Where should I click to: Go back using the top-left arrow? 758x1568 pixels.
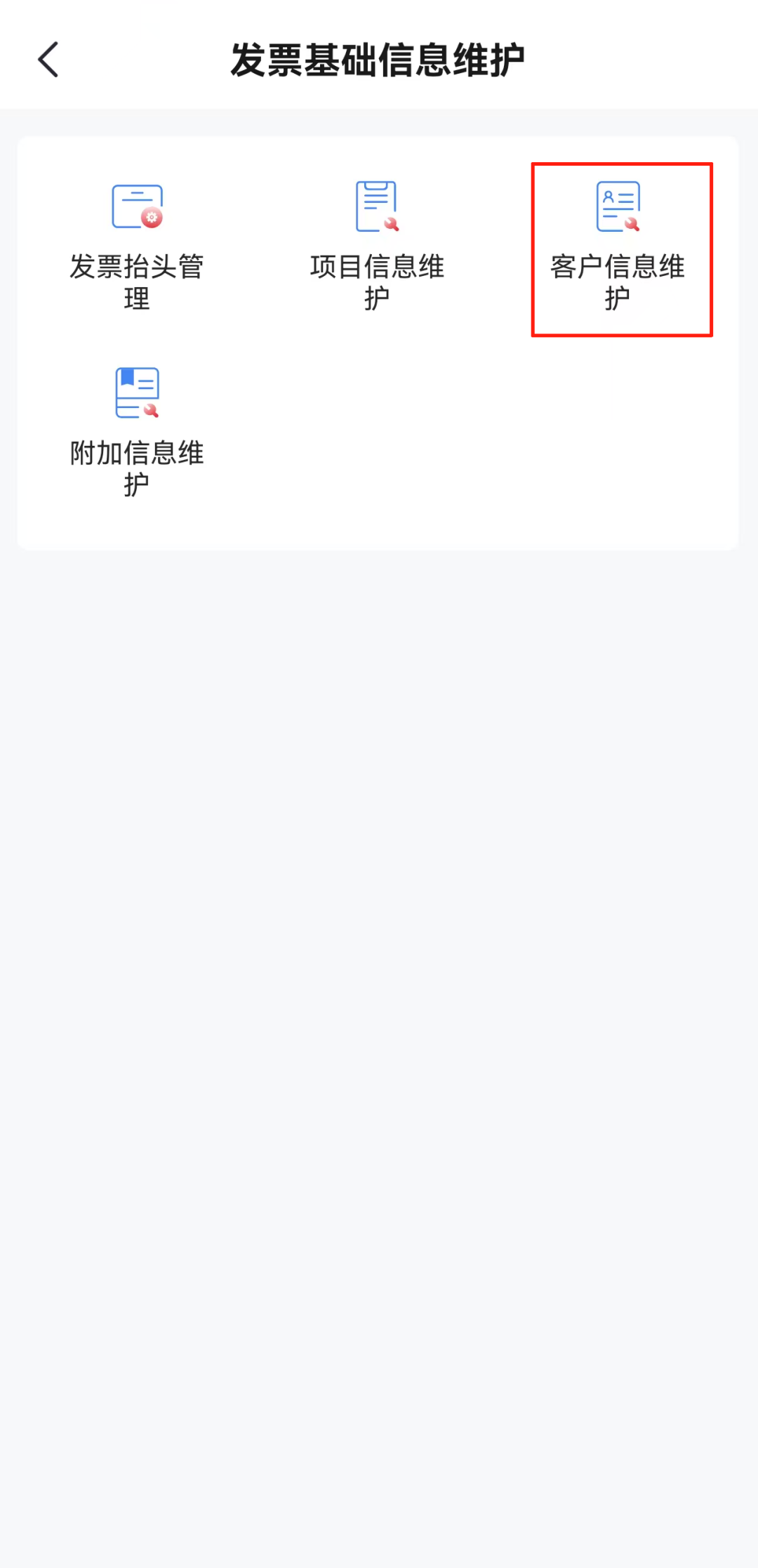coord(48,60)
